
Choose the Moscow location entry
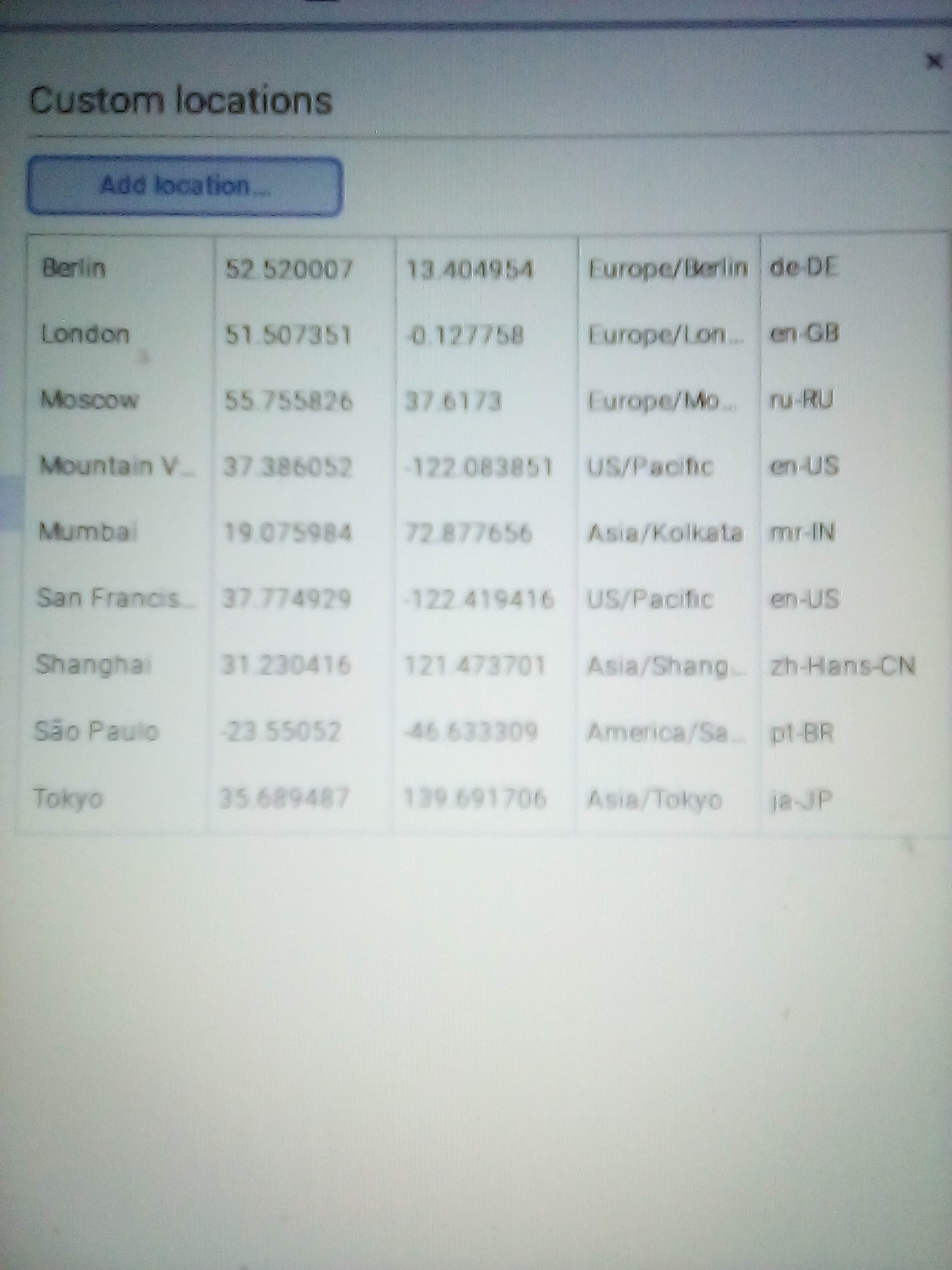click(x=89, y=400)
